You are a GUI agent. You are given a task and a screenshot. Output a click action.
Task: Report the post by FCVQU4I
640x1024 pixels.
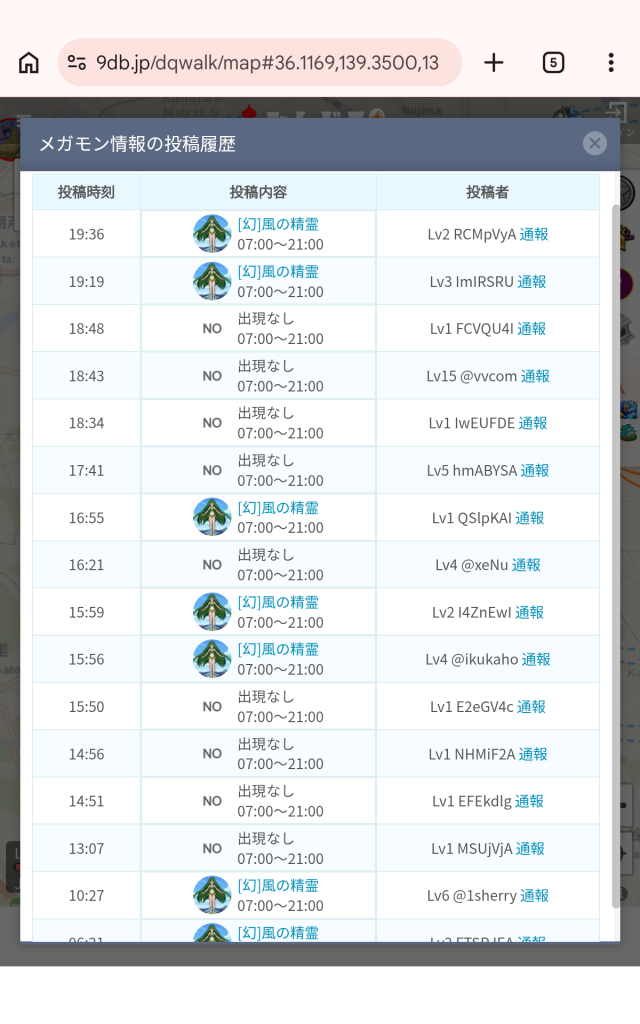pyautogui.click(x=531, y=328)
